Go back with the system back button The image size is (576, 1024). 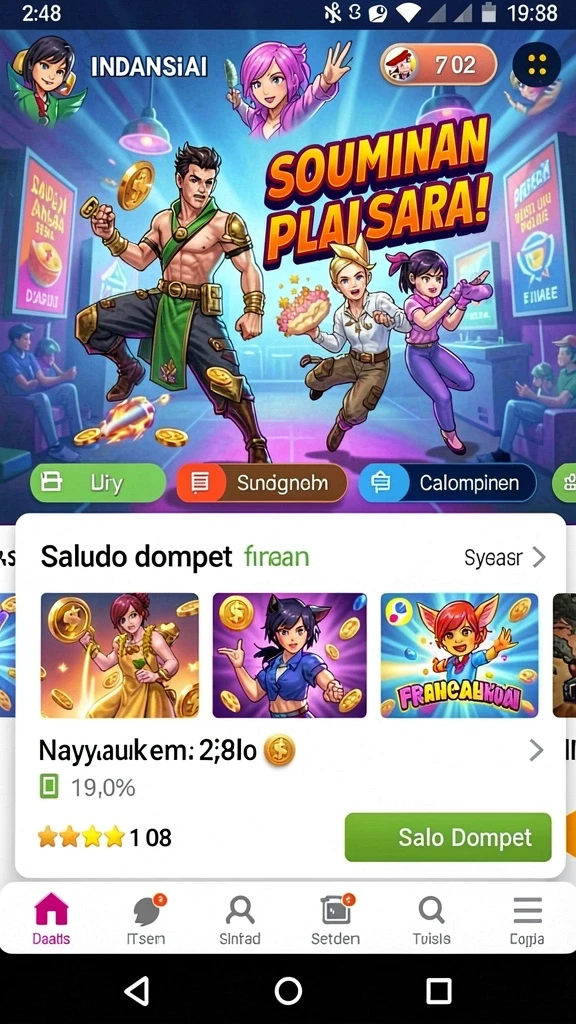137,991
